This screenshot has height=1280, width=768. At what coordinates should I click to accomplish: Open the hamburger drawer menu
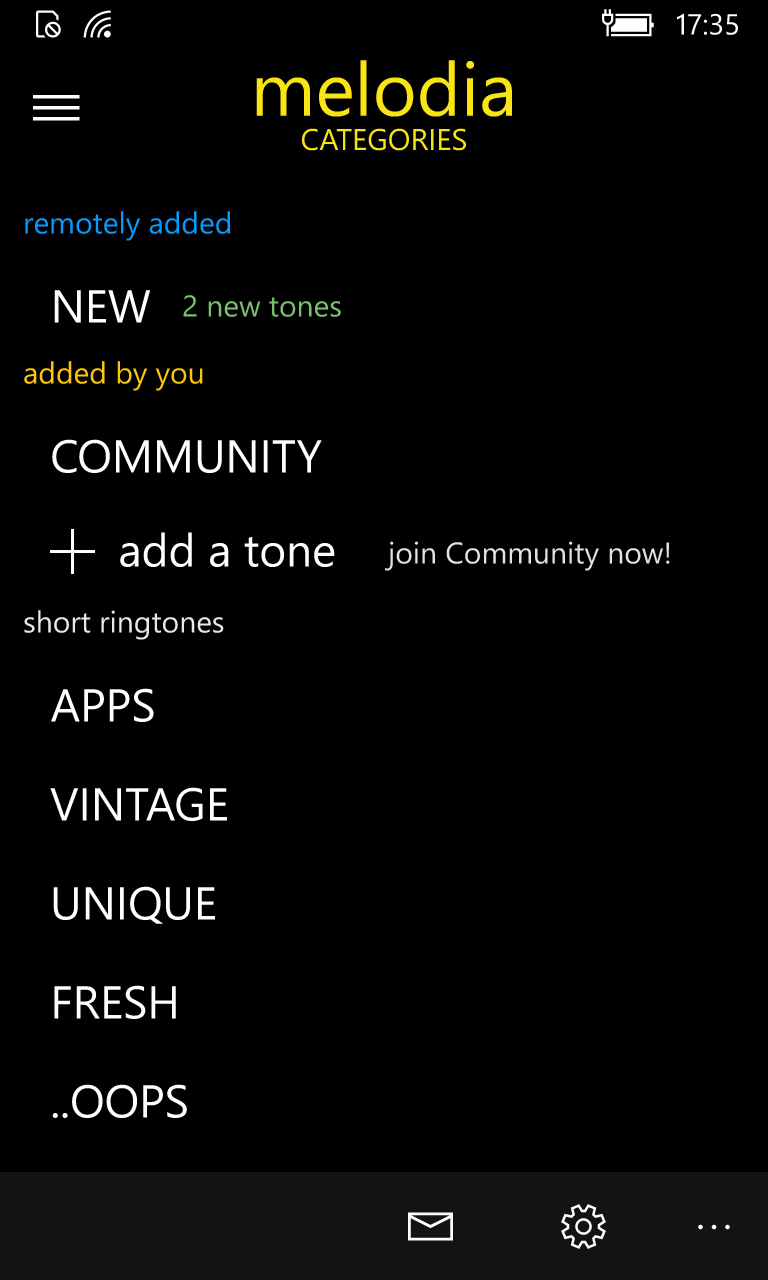[x=56, y=108]
